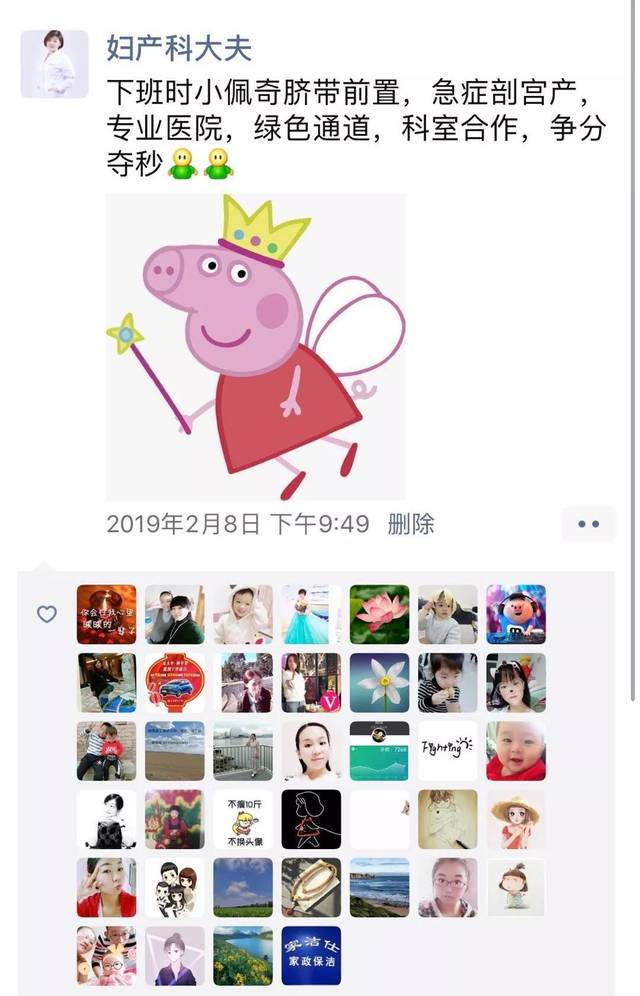Open the liker with the baby in red avatar

(x=516, y=750)
